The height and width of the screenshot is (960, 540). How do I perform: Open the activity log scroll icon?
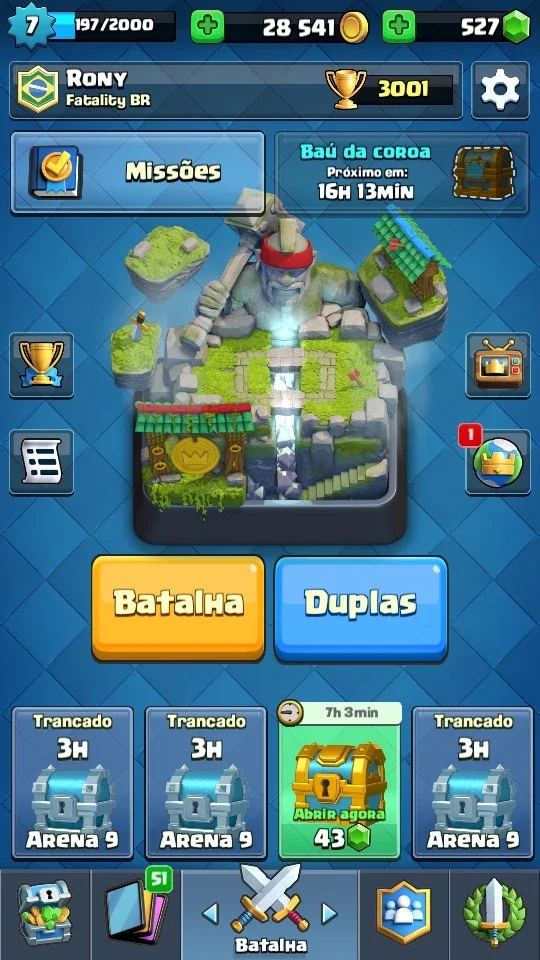(42, 462)
